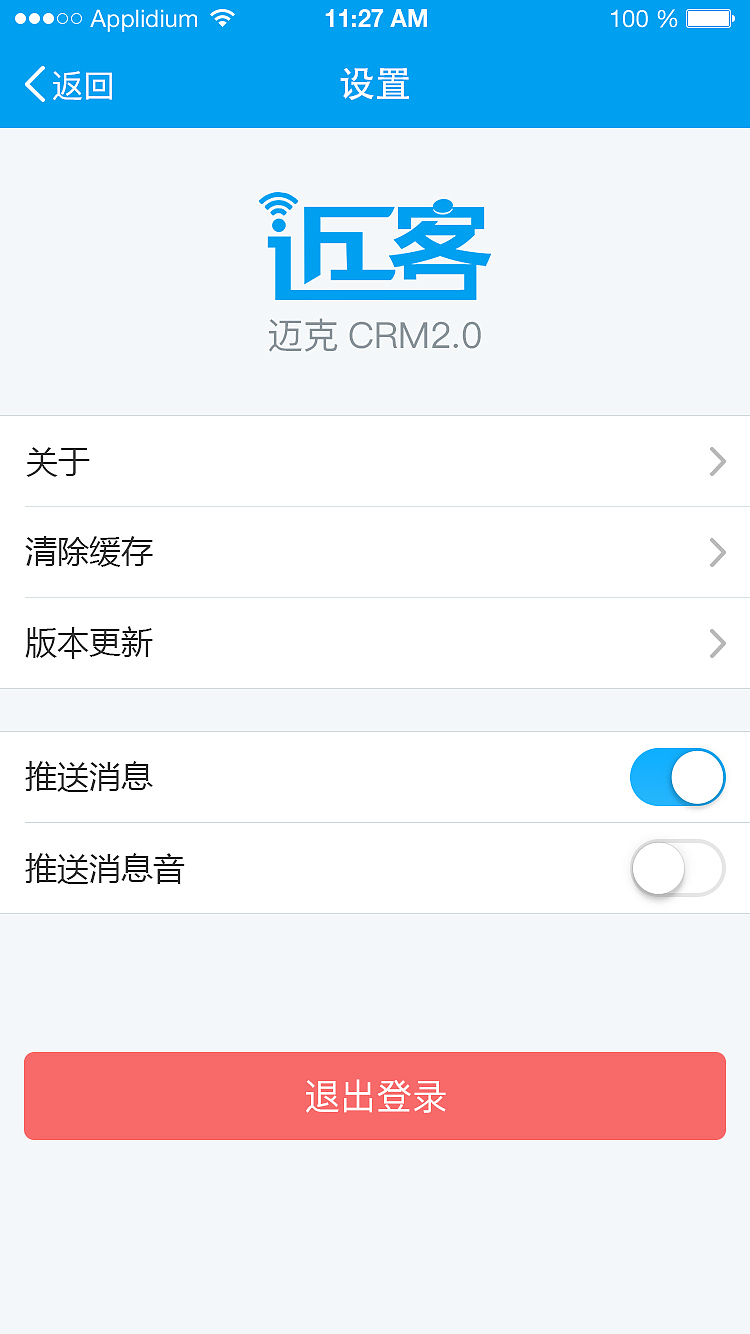This screenshot has width=750, height=1334.
Task: Select the 设置 title in navigation bar
Action: click(375, 86)
